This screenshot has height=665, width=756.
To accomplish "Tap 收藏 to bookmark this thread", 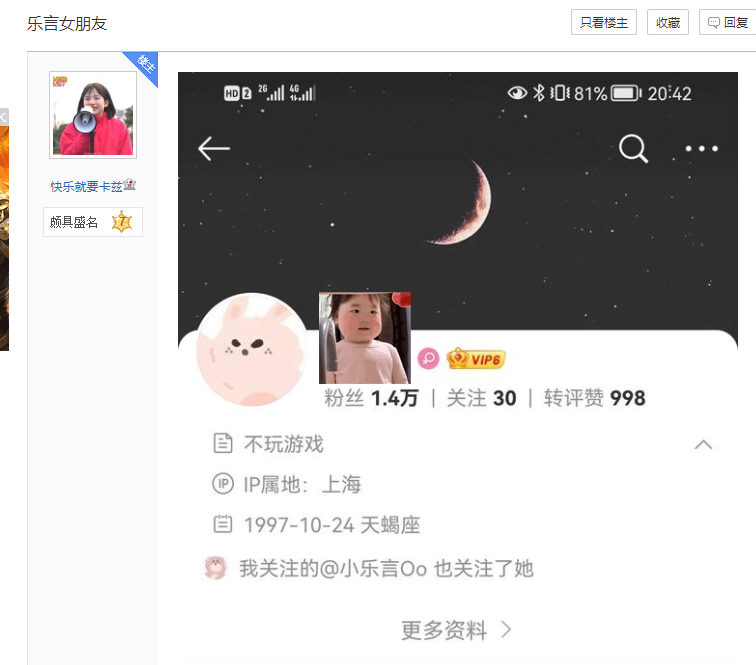I will 668,22.
